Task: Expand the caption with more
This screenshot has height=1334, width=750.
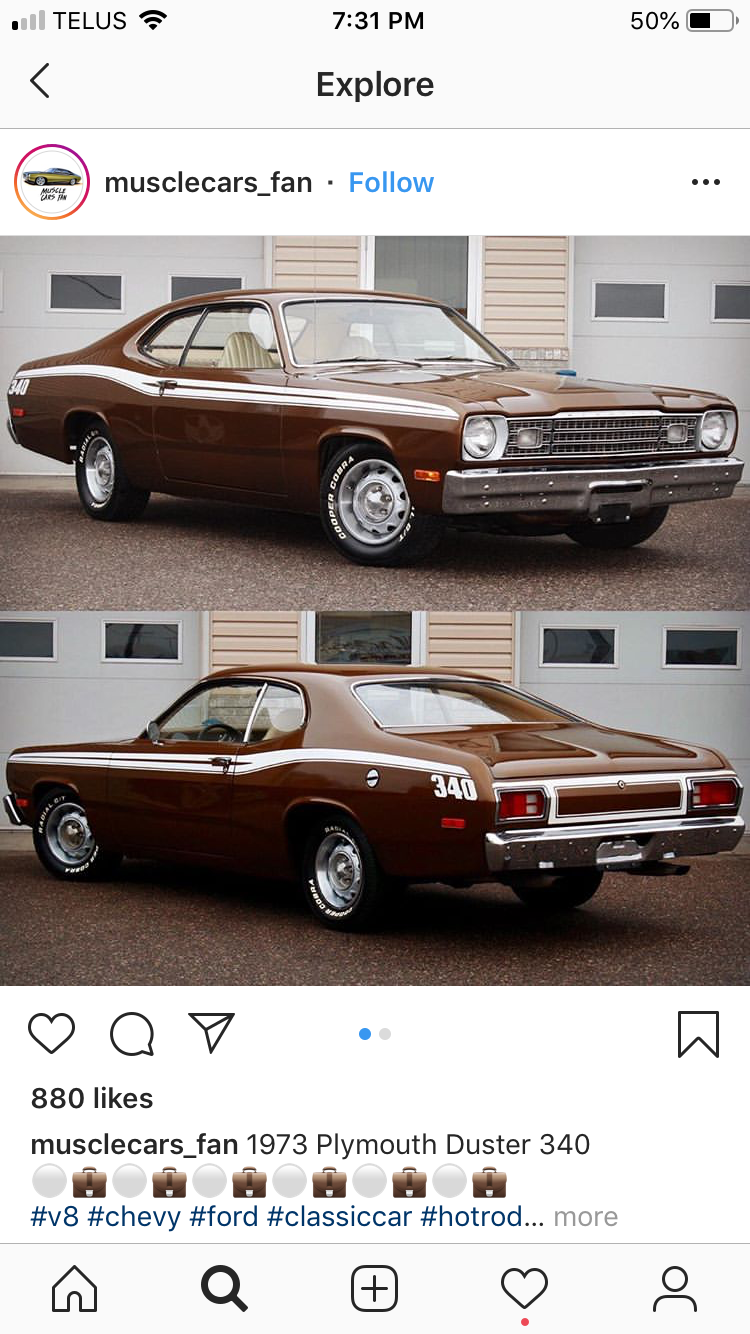Action: pyautogui.click(x=585, y=1217)
